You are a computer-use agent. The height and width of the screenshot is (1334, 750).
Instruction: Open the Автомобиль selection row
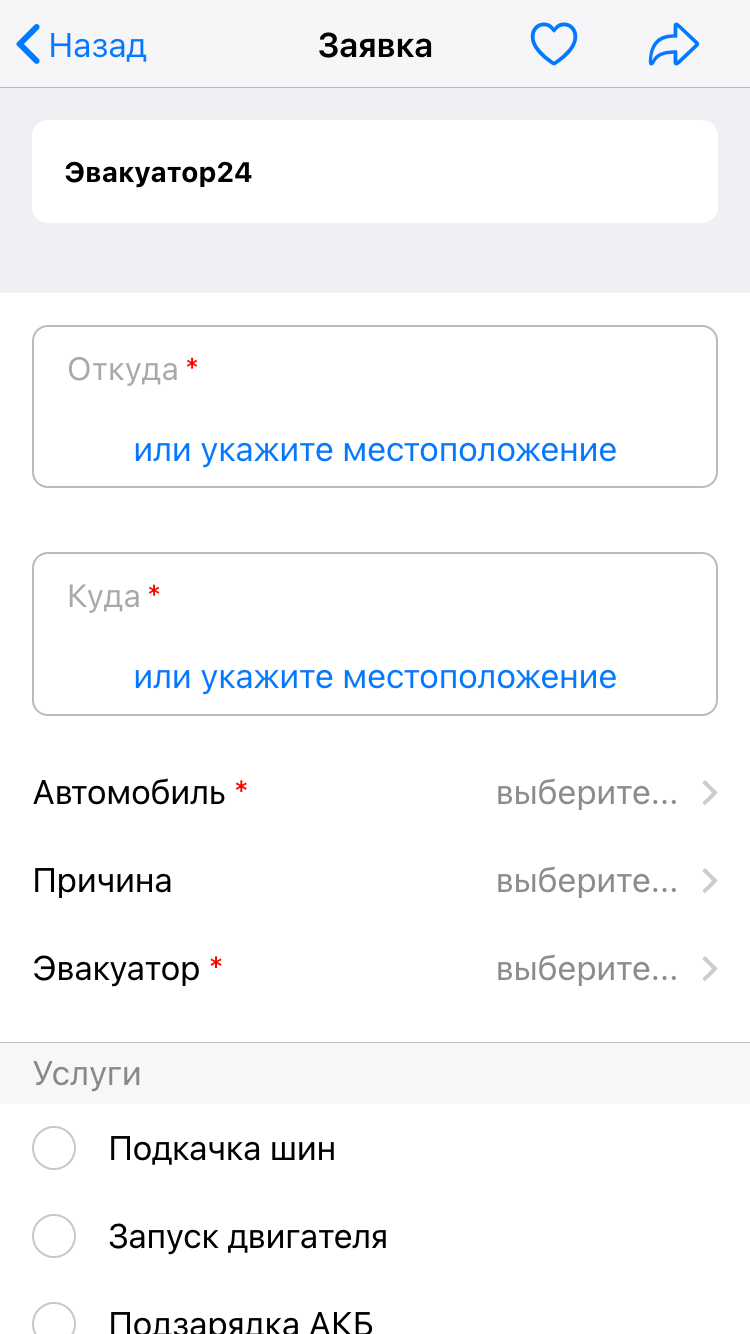(x=375, y=794)
